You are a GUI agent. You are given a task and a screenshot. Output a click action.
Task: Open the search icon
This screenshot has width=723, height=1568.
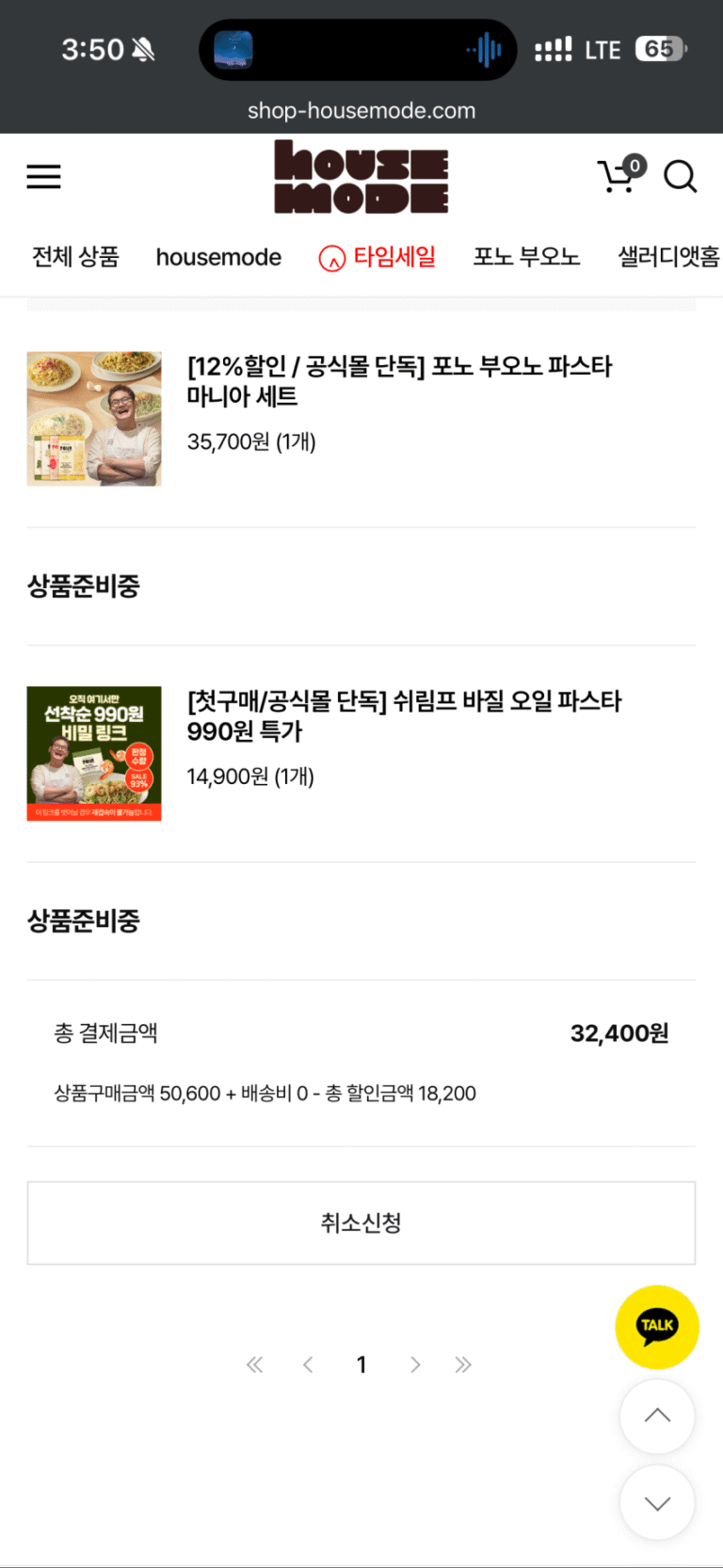pos(680,177)
